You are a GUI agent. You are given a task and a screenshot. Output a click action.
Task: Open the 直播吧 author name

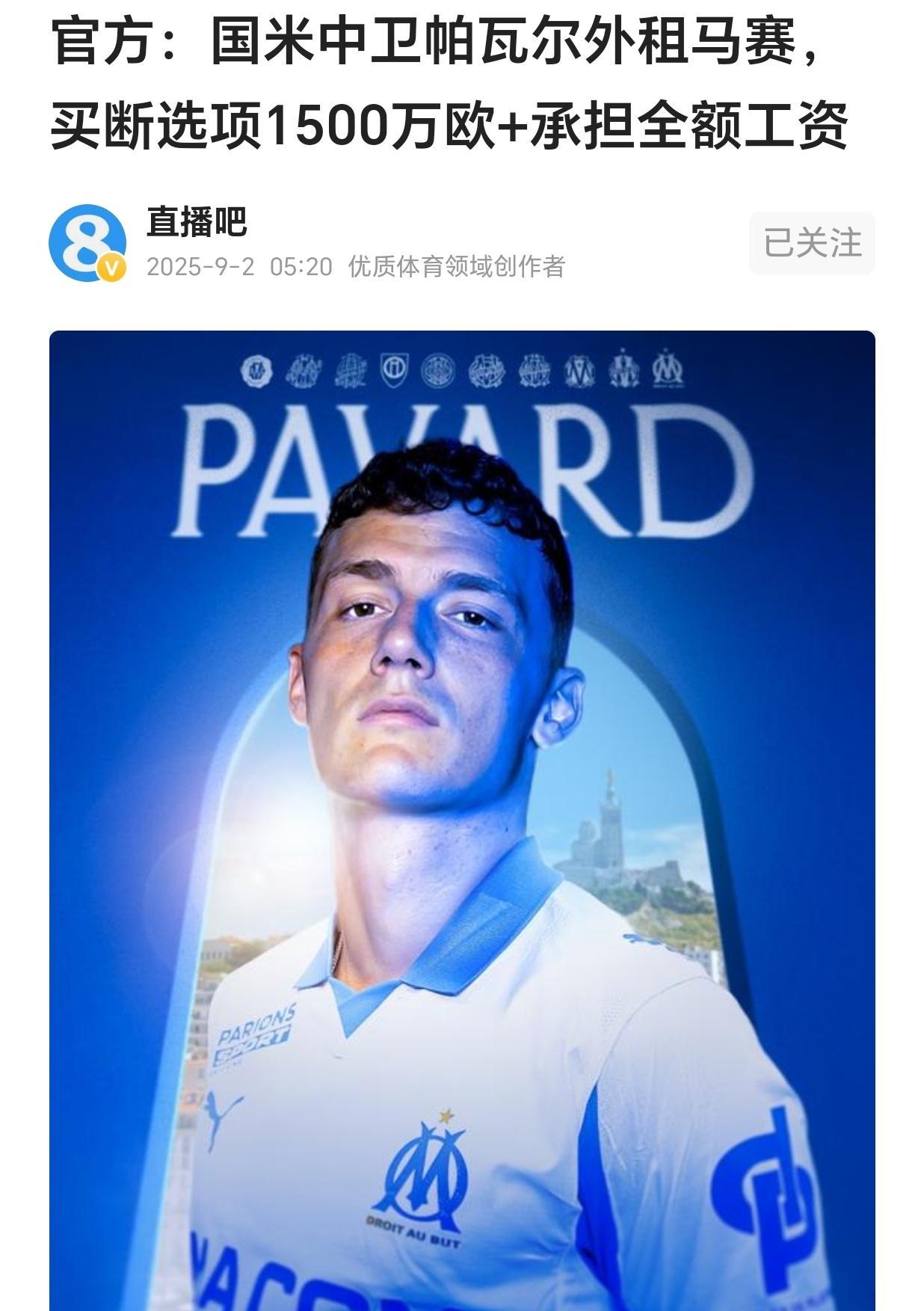(x=197, y=222)
